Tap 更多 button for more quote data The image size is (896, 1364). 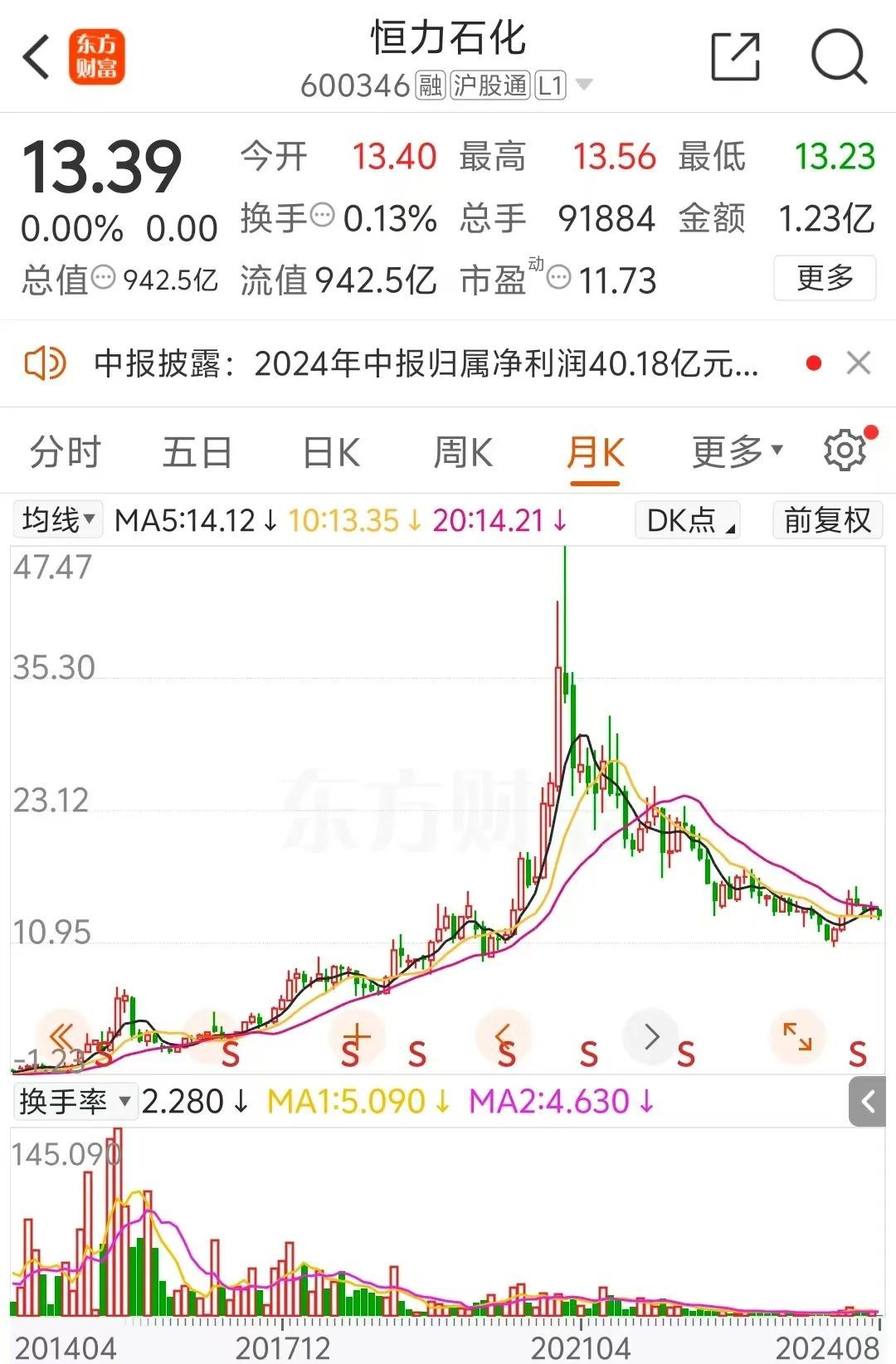click(x=825, y=278)
